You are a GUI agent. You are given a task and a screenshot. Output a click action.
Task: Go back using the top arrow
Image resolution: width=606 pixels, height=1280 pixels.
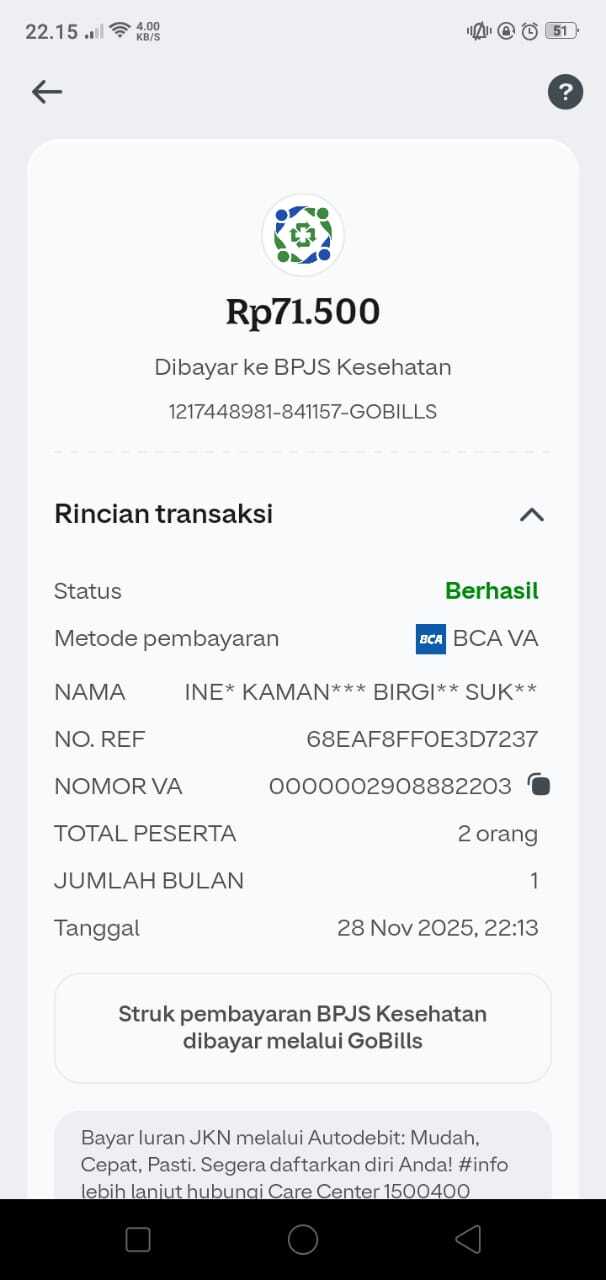point(47,92)
